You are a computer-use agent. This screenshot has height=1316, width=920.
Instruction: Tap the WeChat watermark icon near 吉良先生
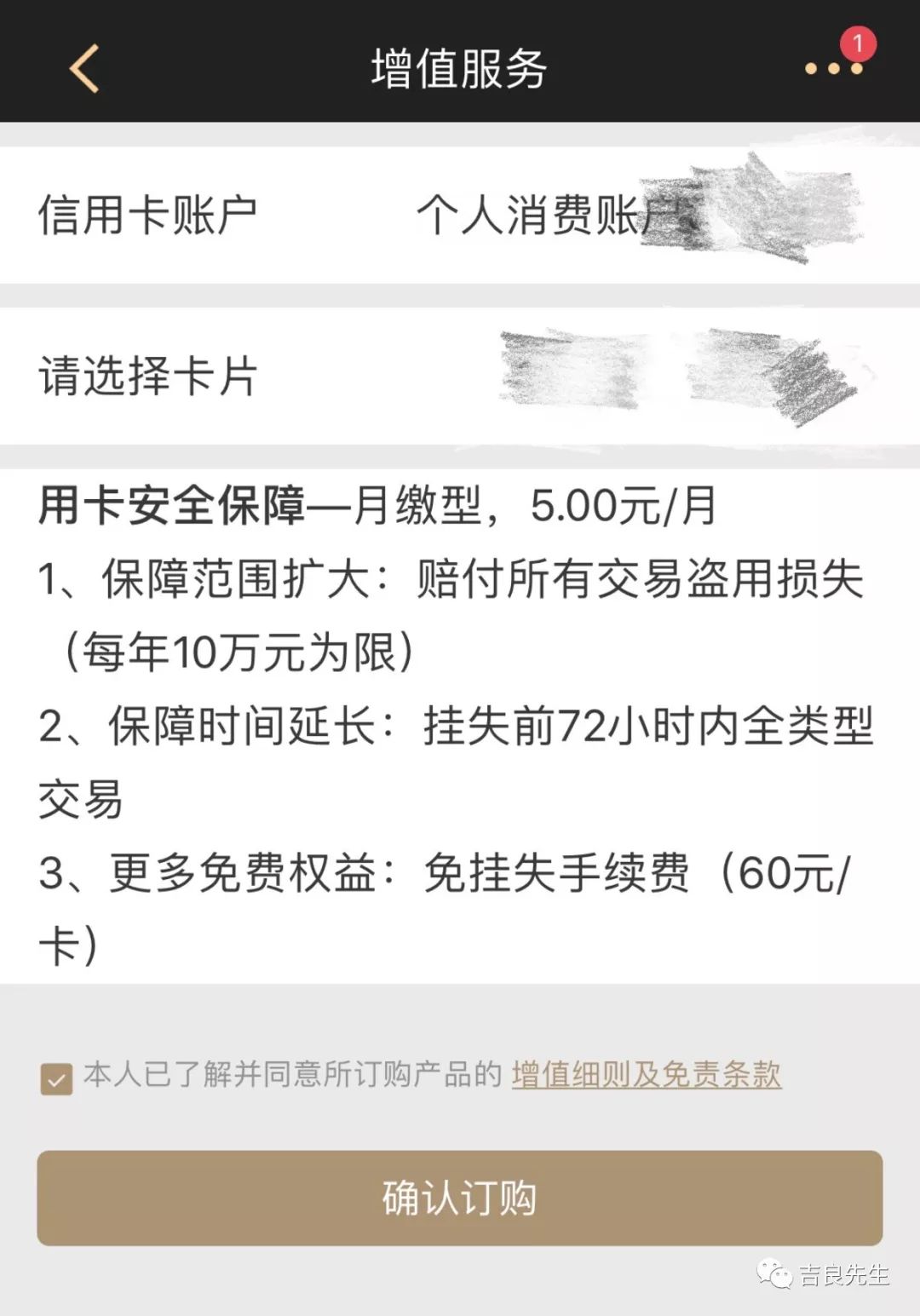point(777,1274)
